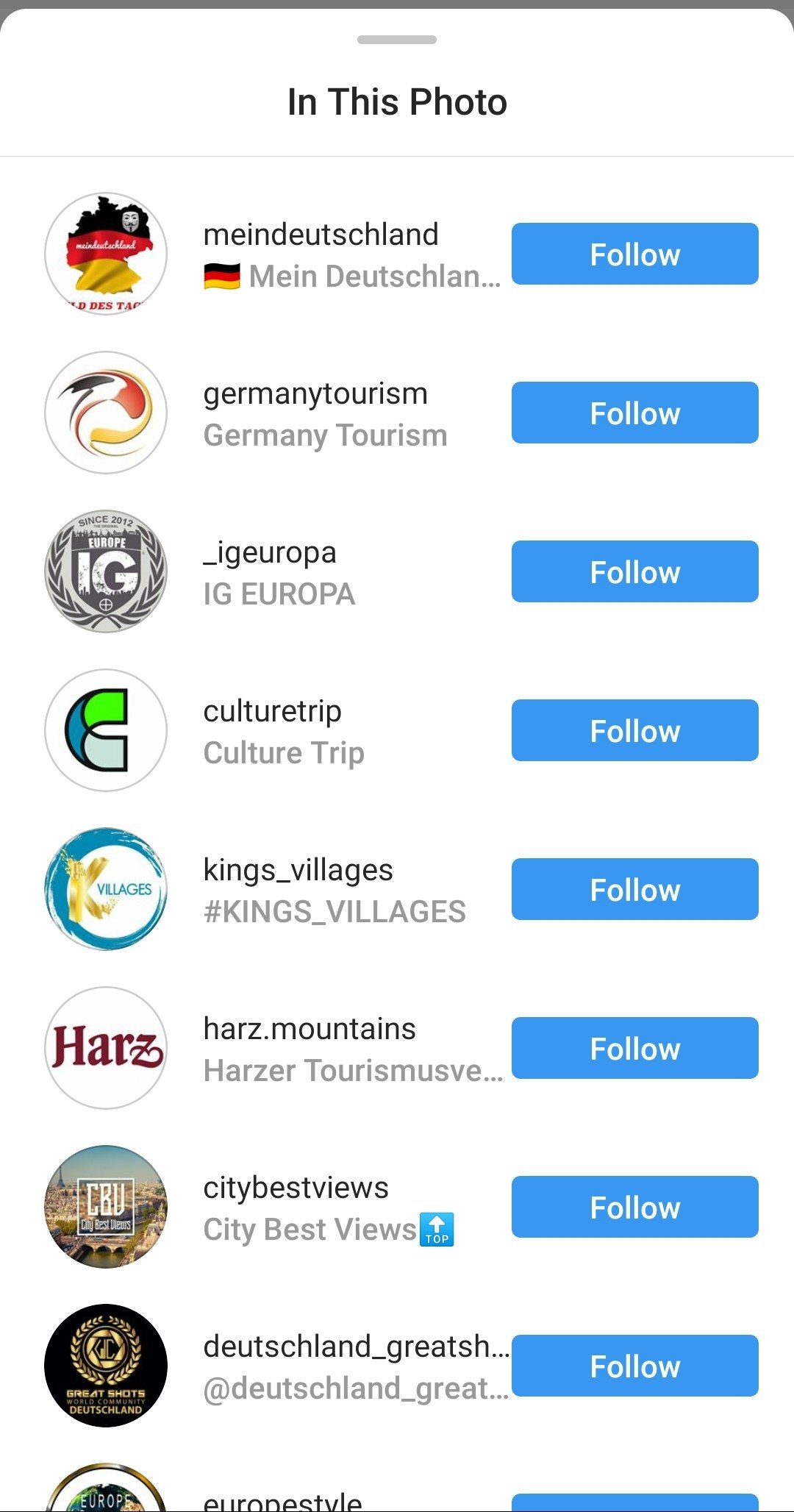Tap the sheet drag handle
The image size is (794, 1512).
(397, 40)
